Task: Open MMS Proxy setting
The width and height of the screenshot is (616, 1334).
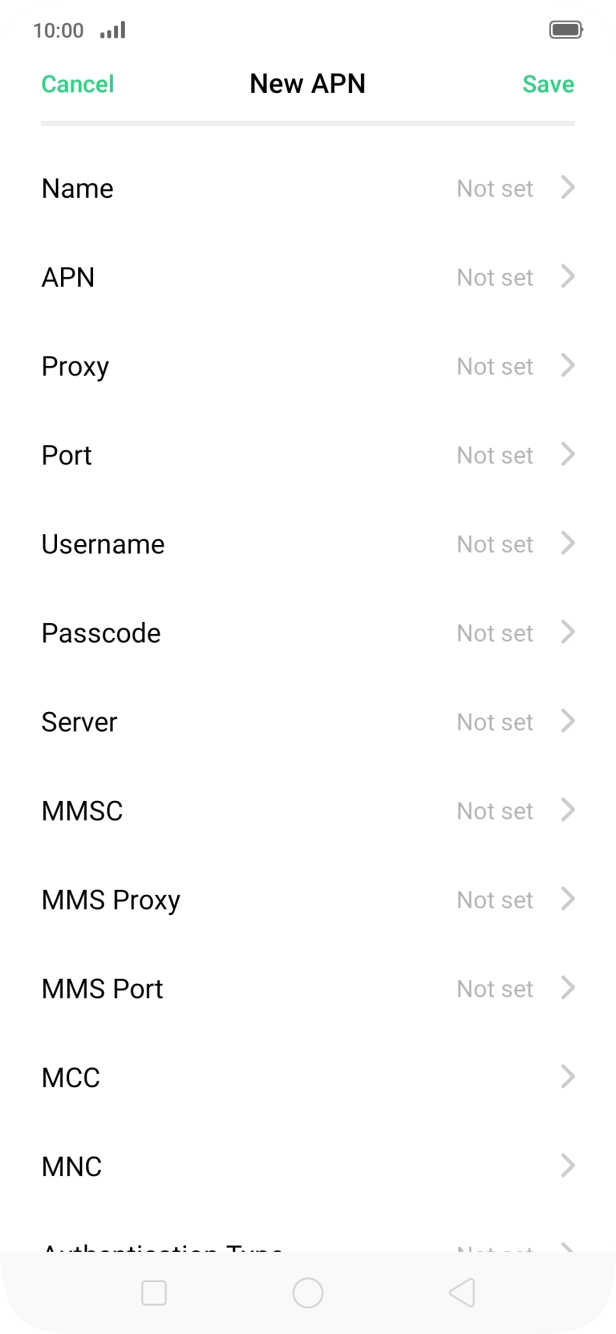Action: pyautogui.click(x=307, y=900)
